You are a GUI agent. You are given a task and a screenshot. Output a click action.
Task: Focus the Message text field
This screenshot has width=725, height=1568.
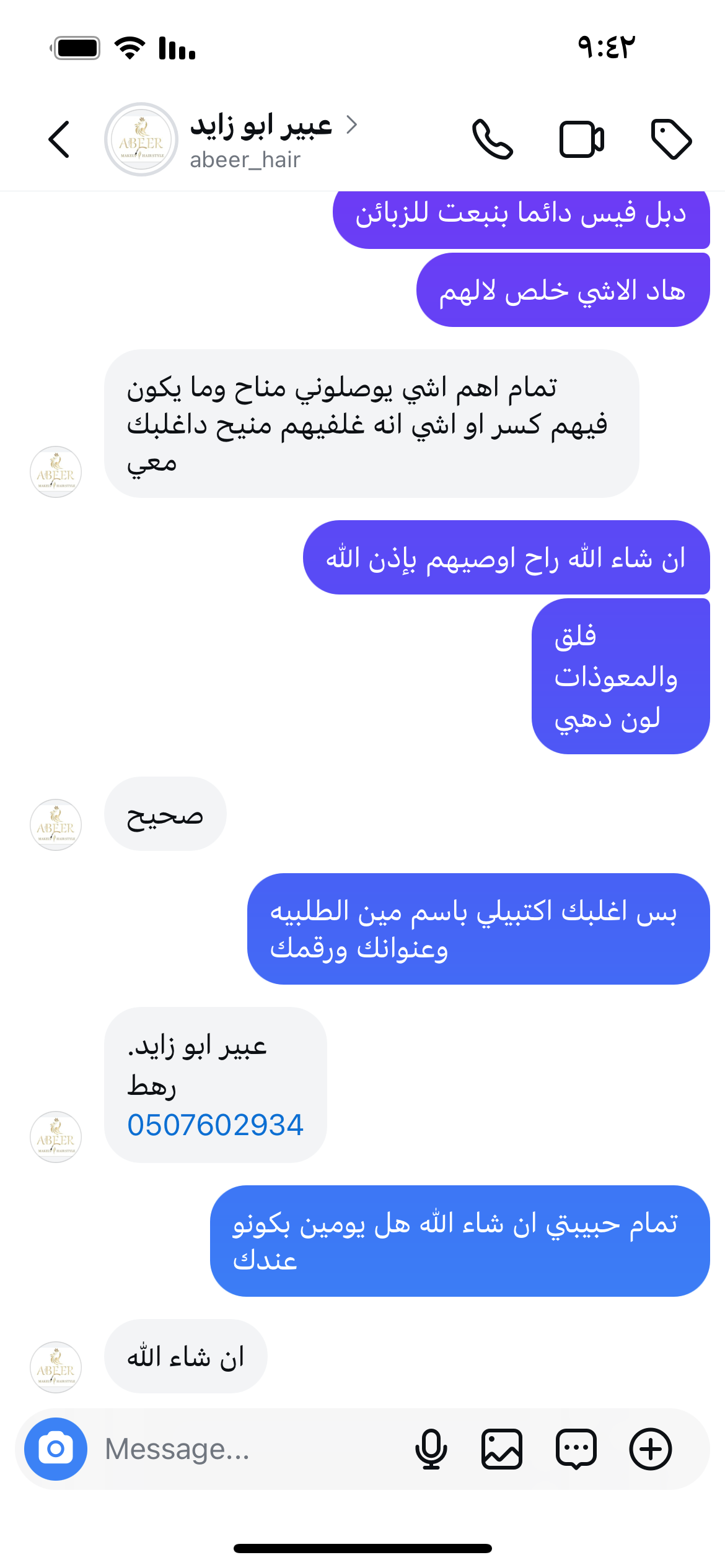point(248,1449)
